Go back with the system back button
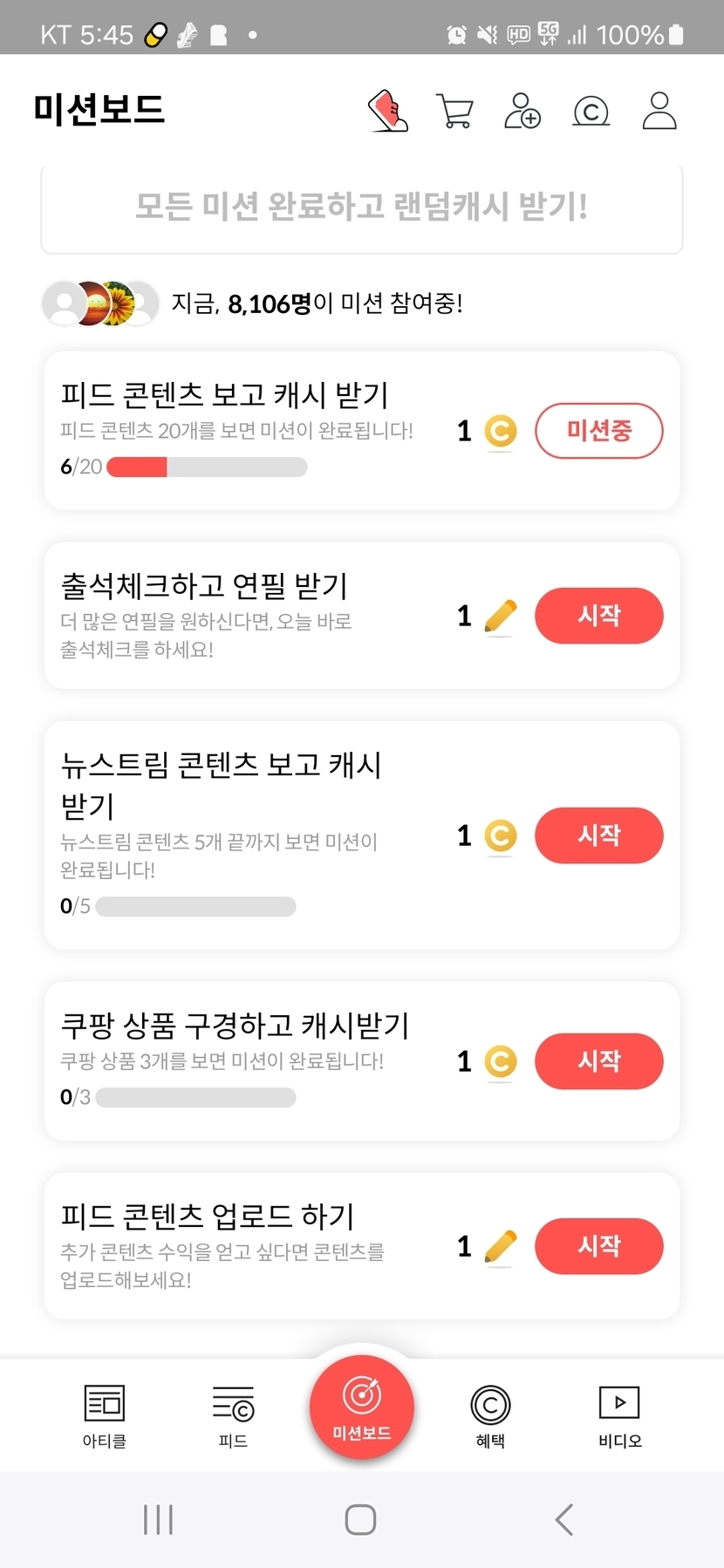The height and width of the screenshot is (1568, 724). click(564, 1520)
